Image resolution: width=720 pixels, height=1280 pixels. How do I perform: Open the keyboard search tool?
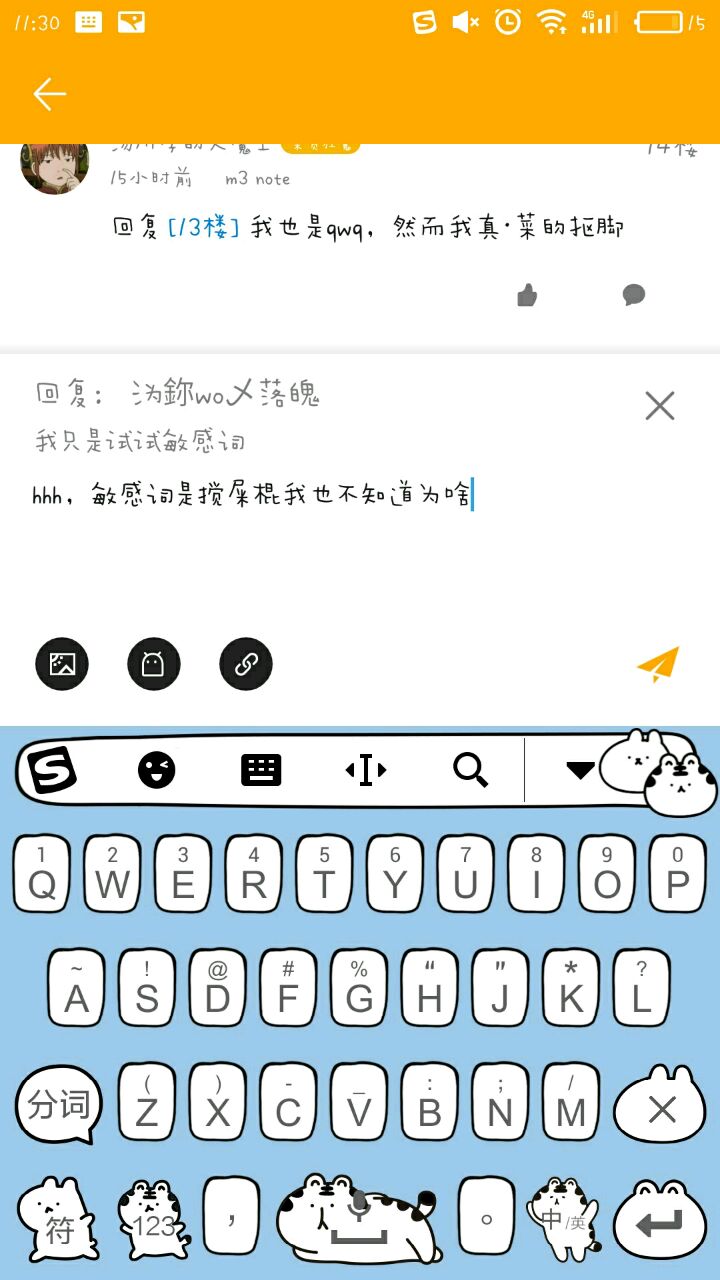tap(470, 770)
